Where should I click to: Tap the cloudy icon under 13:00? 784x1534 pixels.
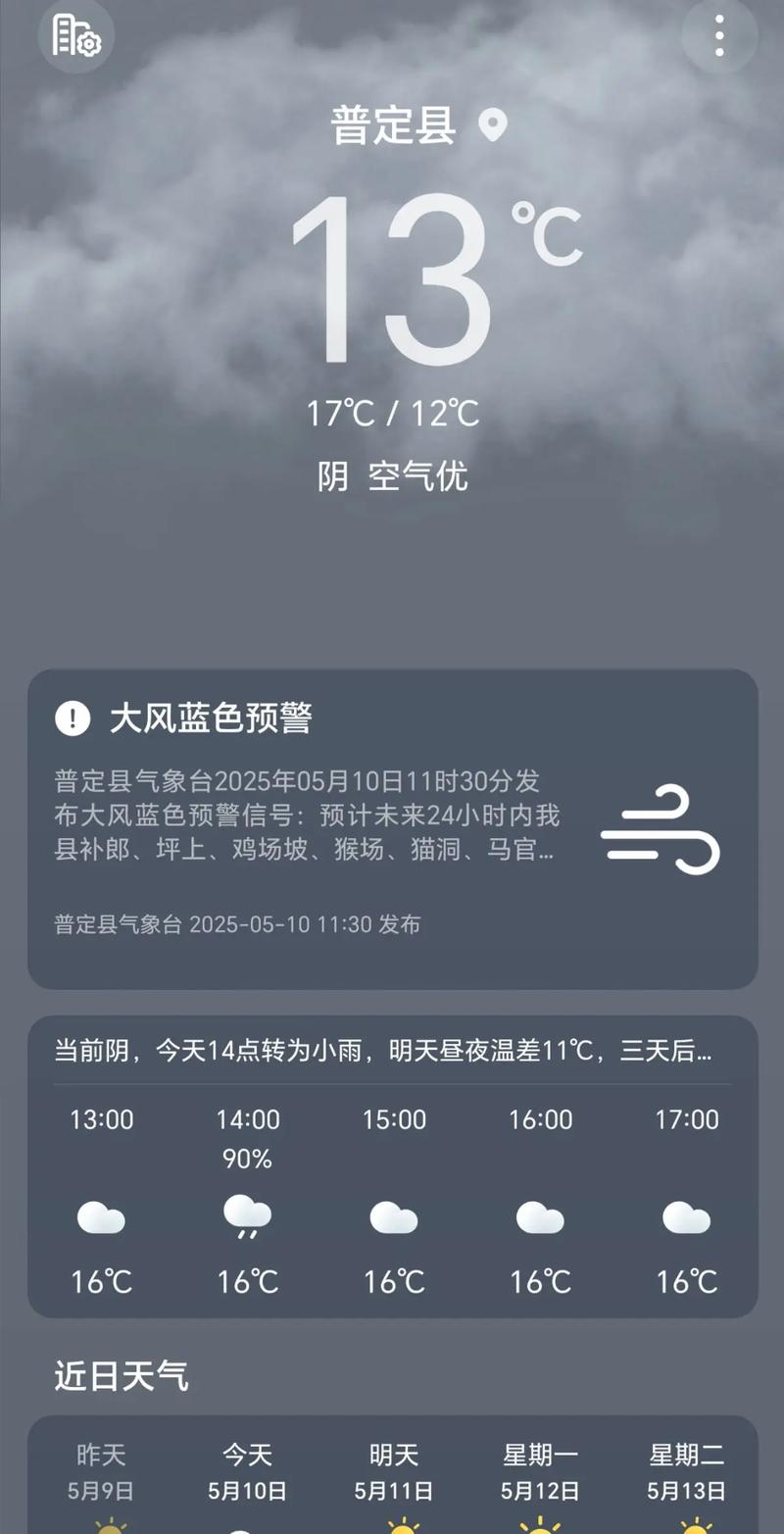[102, 1219]
